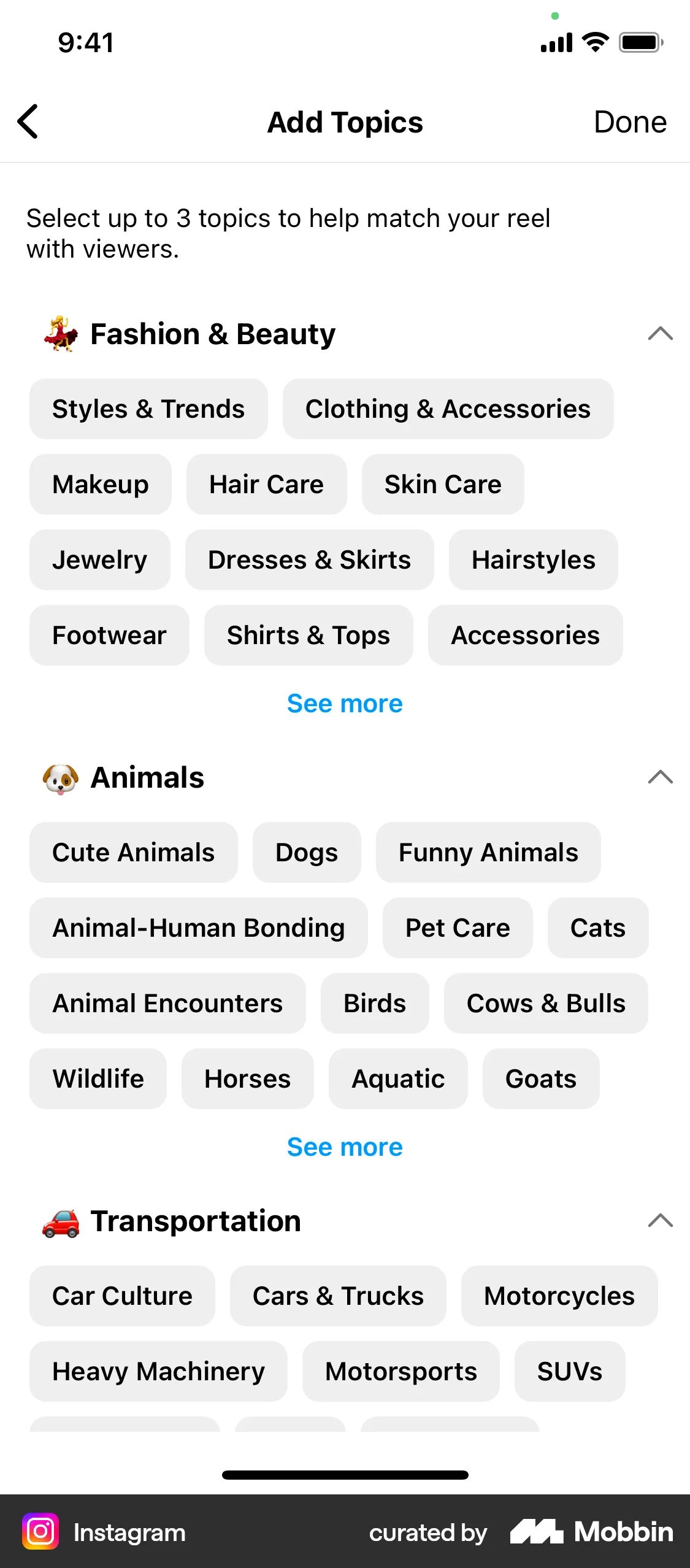See more Fashion & Beauty topics
Viewport: 690px width, 1568px height.
345,704
